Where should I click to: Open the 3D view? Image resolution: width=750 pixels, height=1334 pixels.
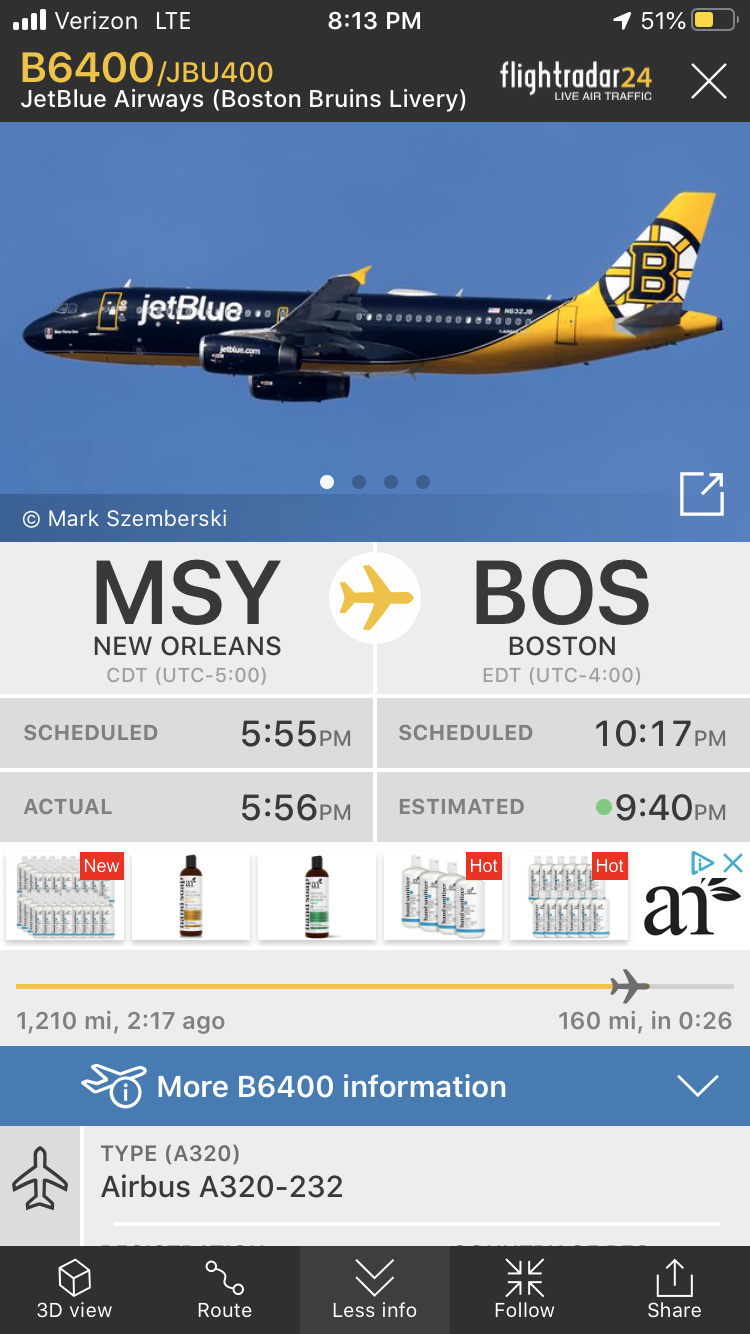pos(75,1289)
